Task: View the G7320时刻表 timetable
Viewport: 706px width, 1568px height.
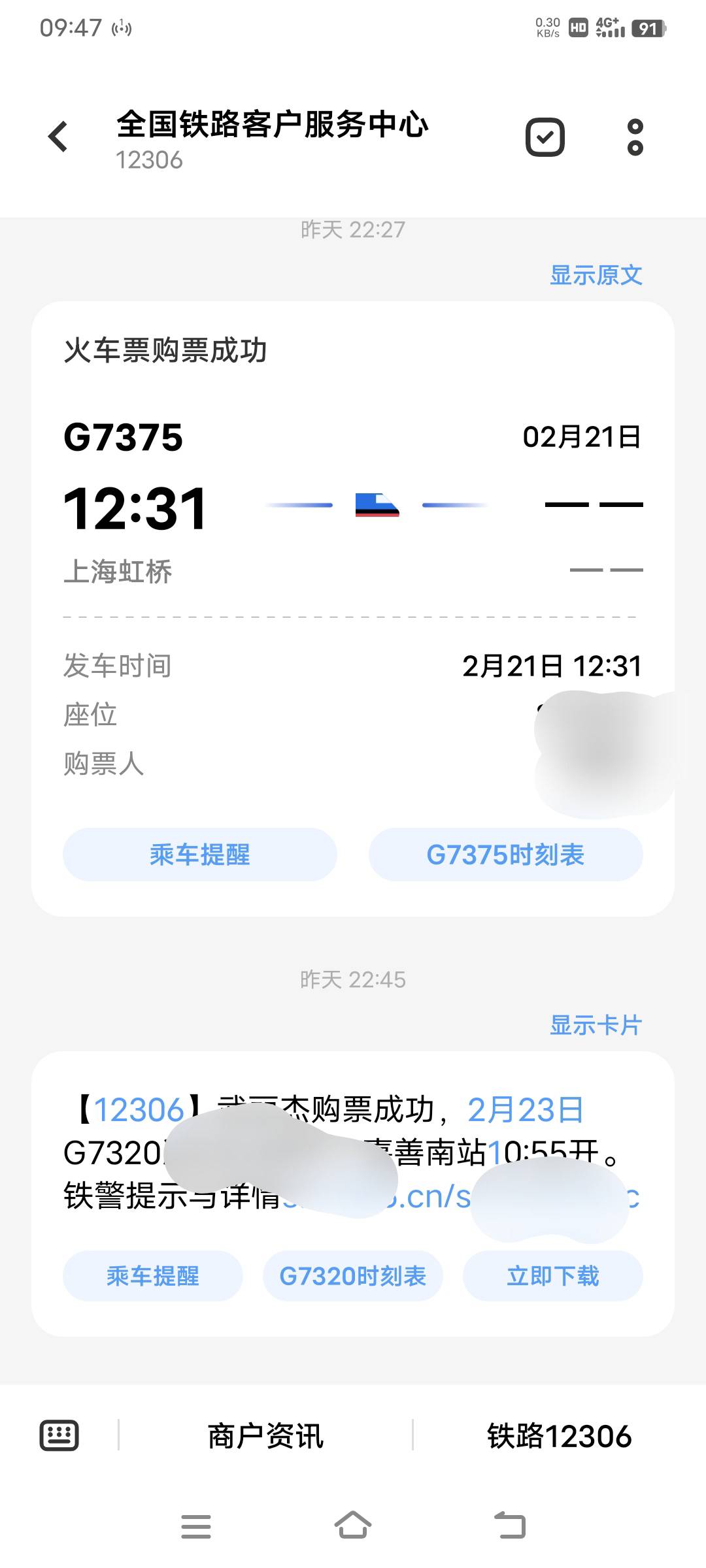Action: [x=352, y=1276]
